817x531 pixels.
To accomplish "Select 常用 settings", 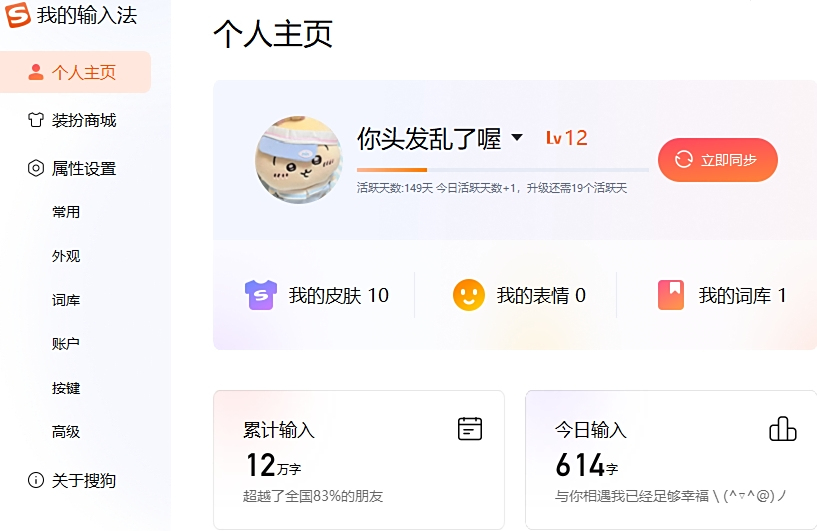I will click(66, 212).
